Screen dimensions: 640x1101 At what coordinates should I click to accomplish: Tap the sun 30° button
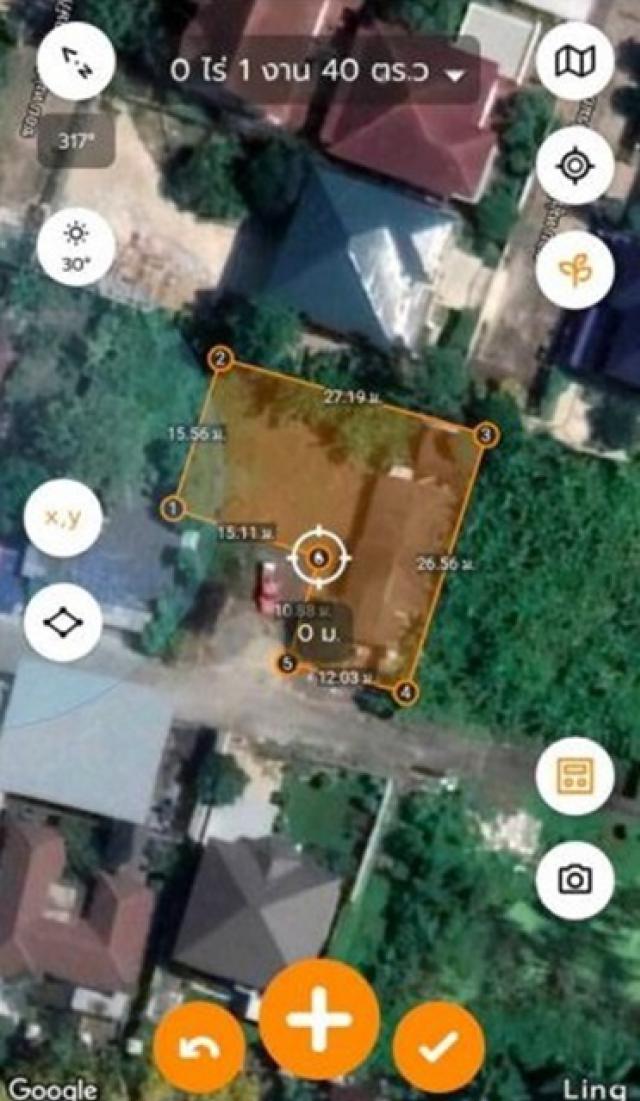pos(76,246)
